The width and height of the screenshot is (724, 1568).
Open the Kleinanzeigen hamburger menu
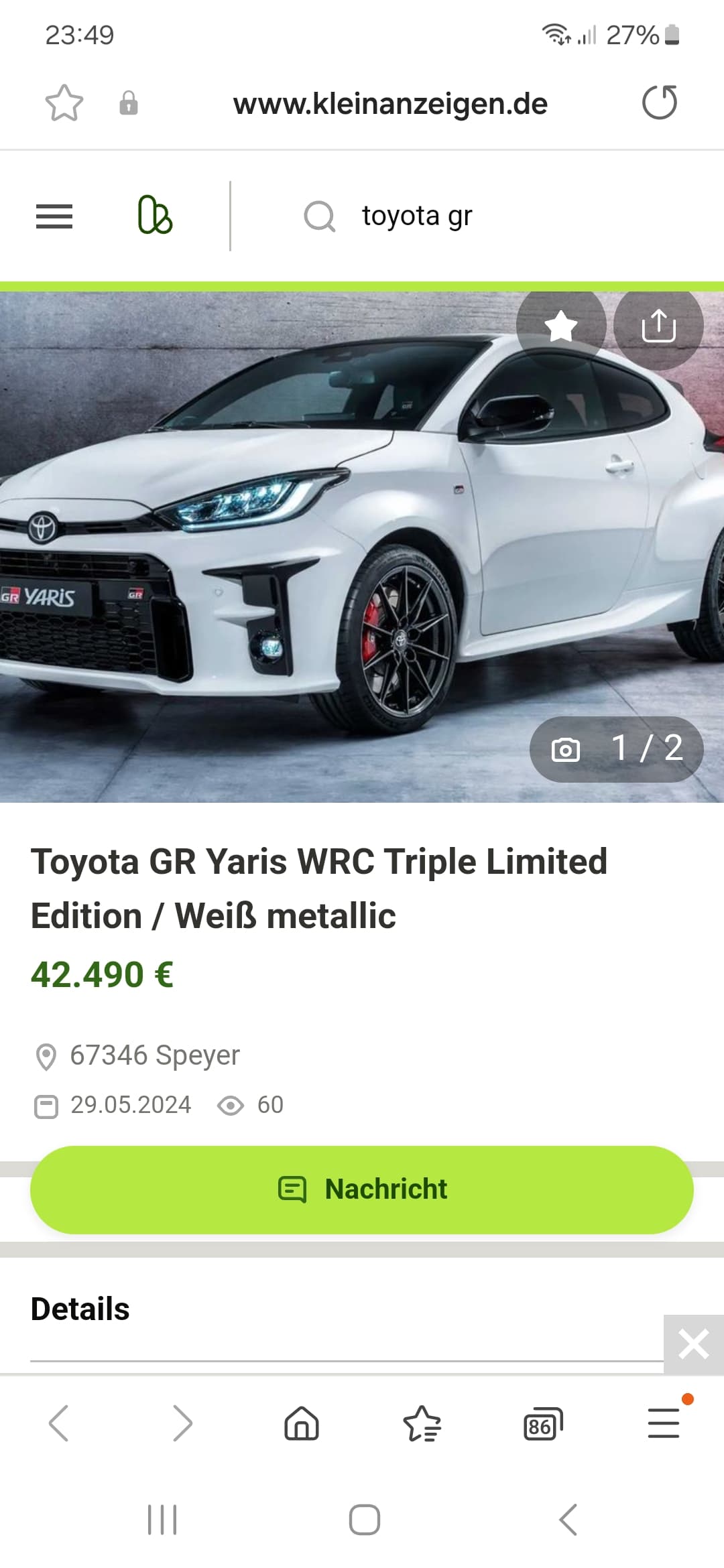(x=54, y=216)
